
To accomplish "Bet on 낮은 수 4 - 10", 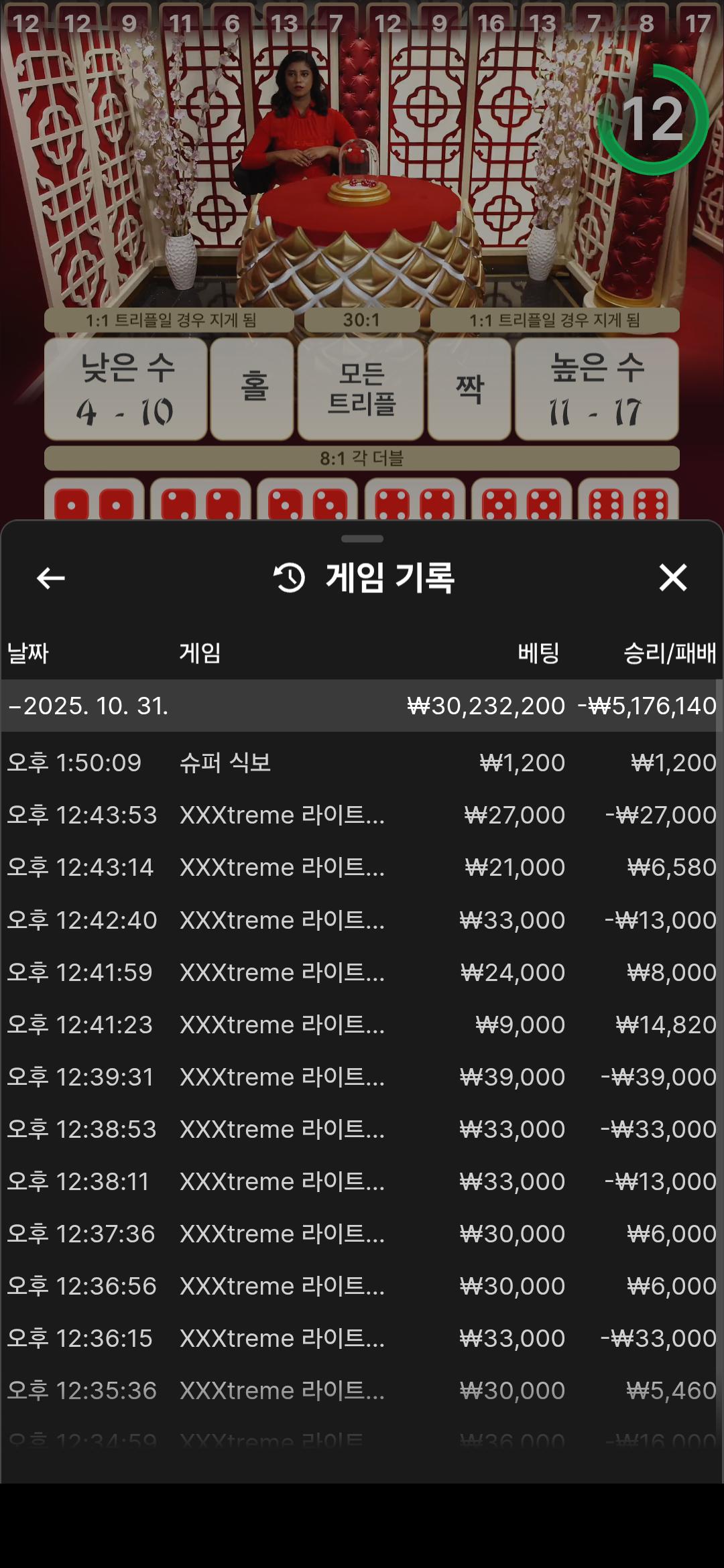I will click(x=126, y=389).
